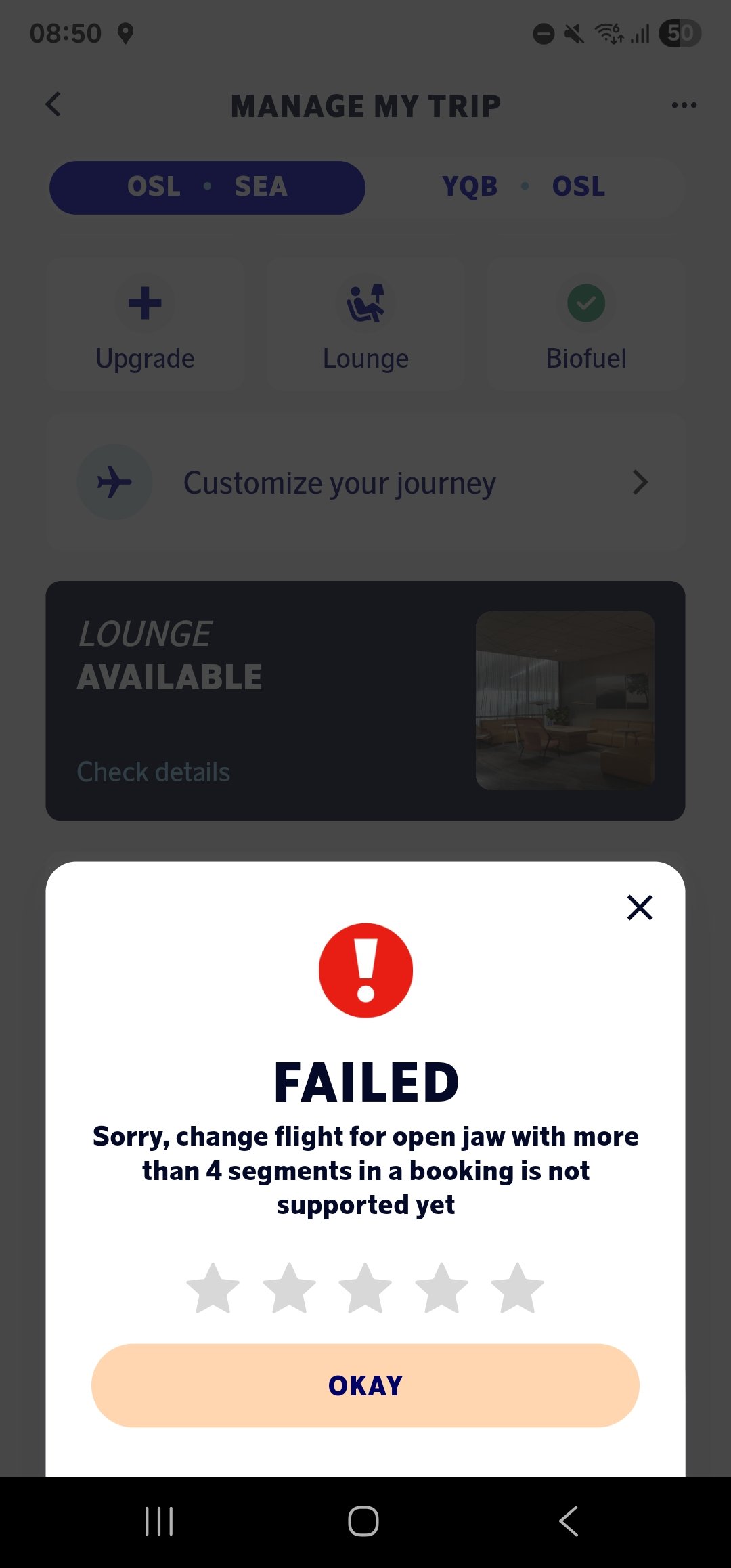Close the FAILED dialog with X
731x1568 pixels.
(x=639, y=907)
